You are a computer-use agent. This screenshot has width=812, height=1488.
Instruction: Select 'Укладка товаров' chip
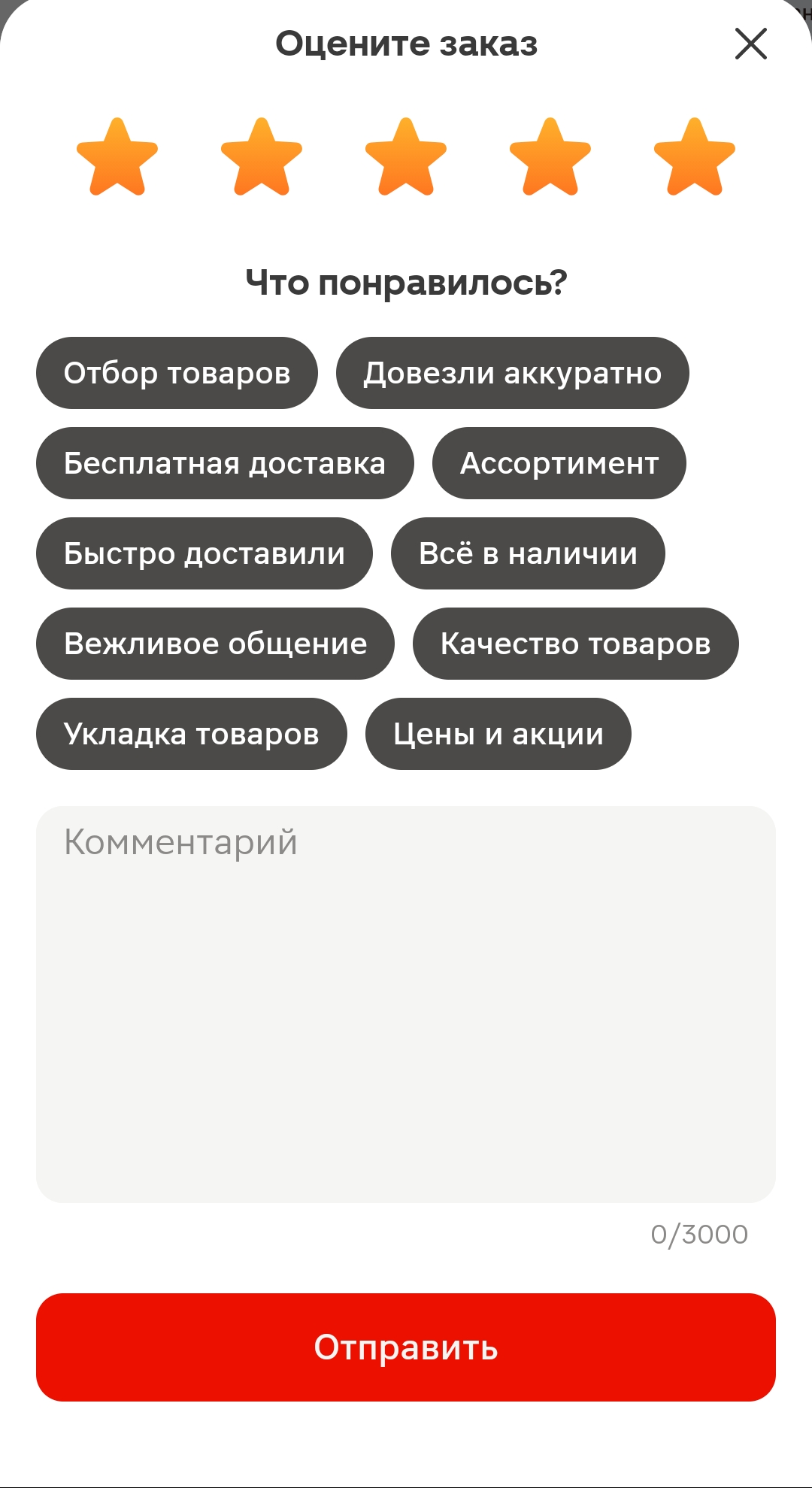pyautogui.click(x=192, y=734)
